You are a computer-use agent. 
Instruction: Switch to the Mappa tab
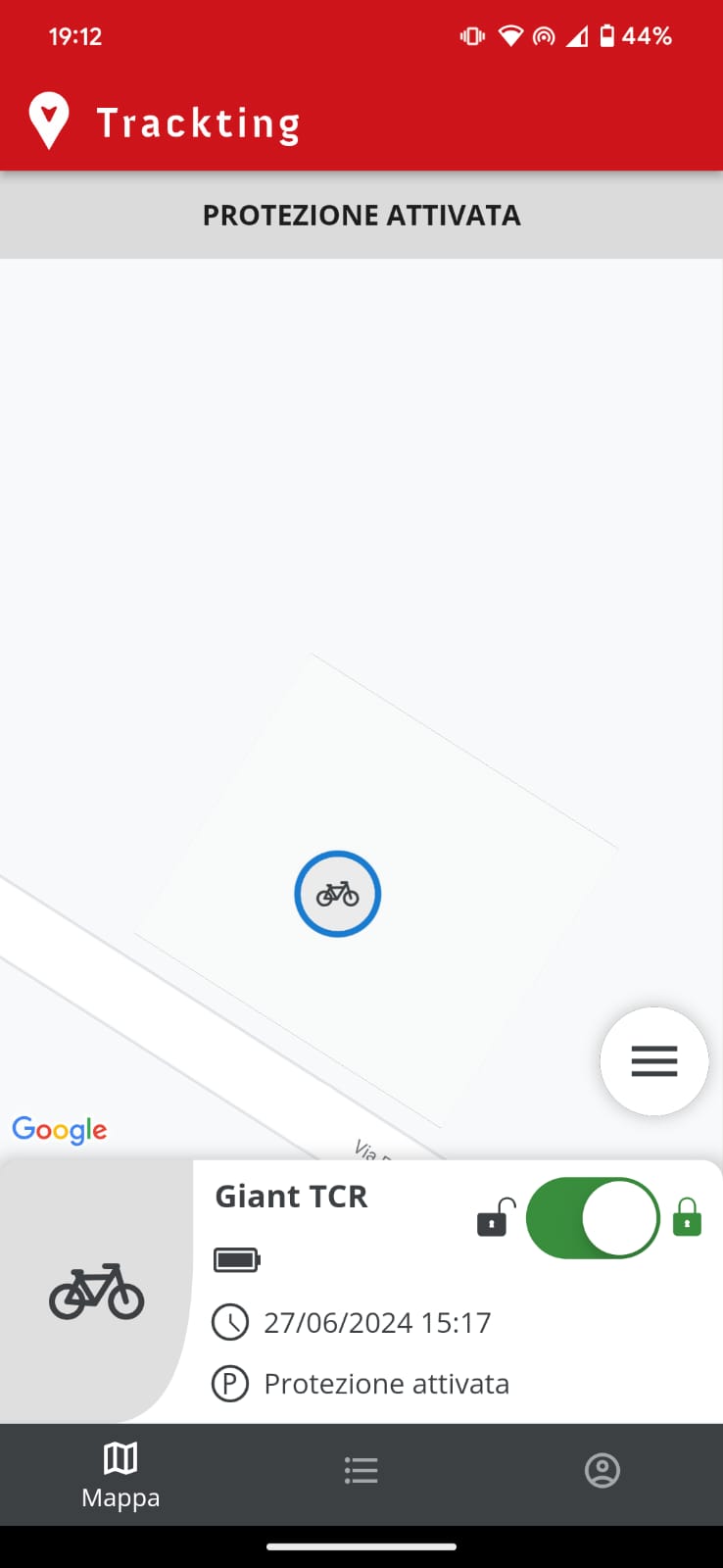click(x=120, y=1474)
